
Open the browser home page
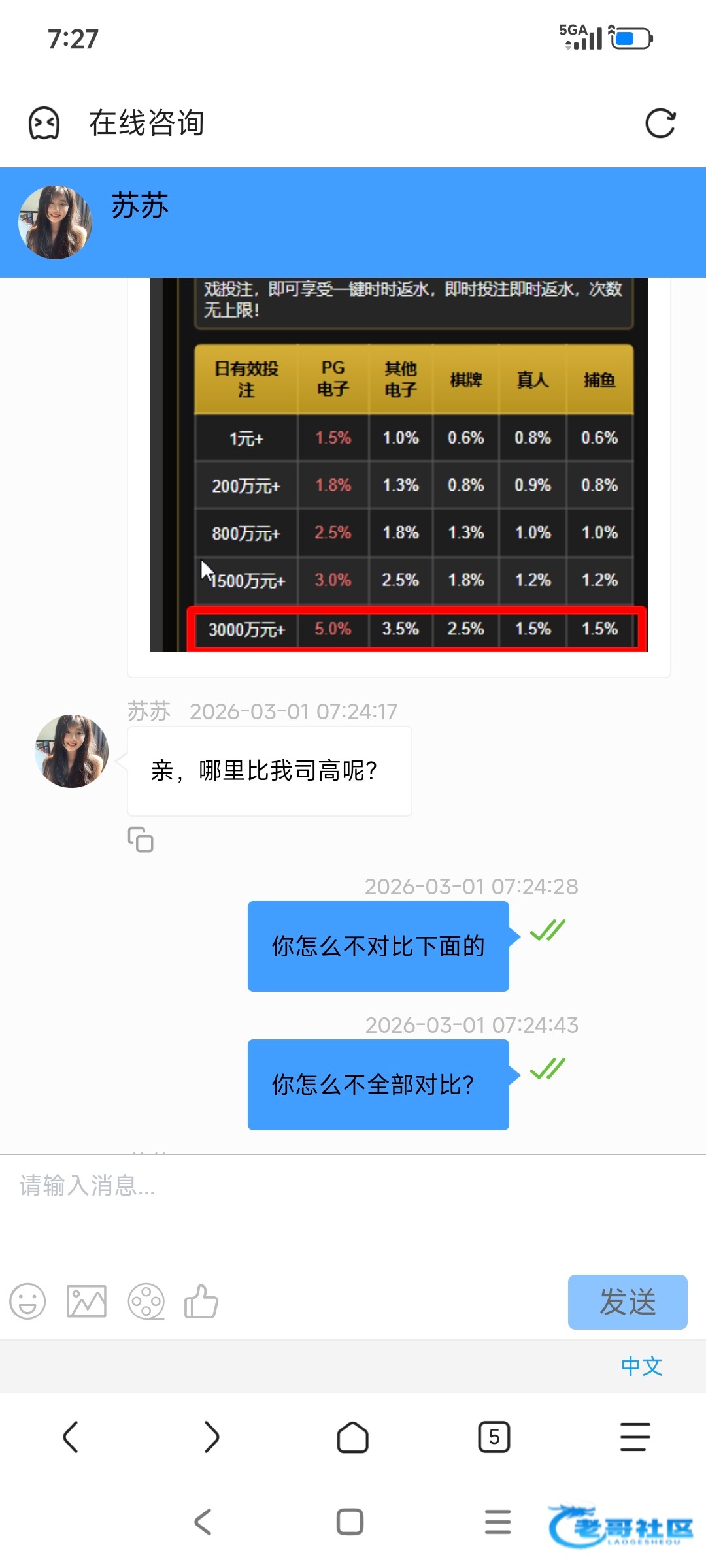click(352, 1437)
